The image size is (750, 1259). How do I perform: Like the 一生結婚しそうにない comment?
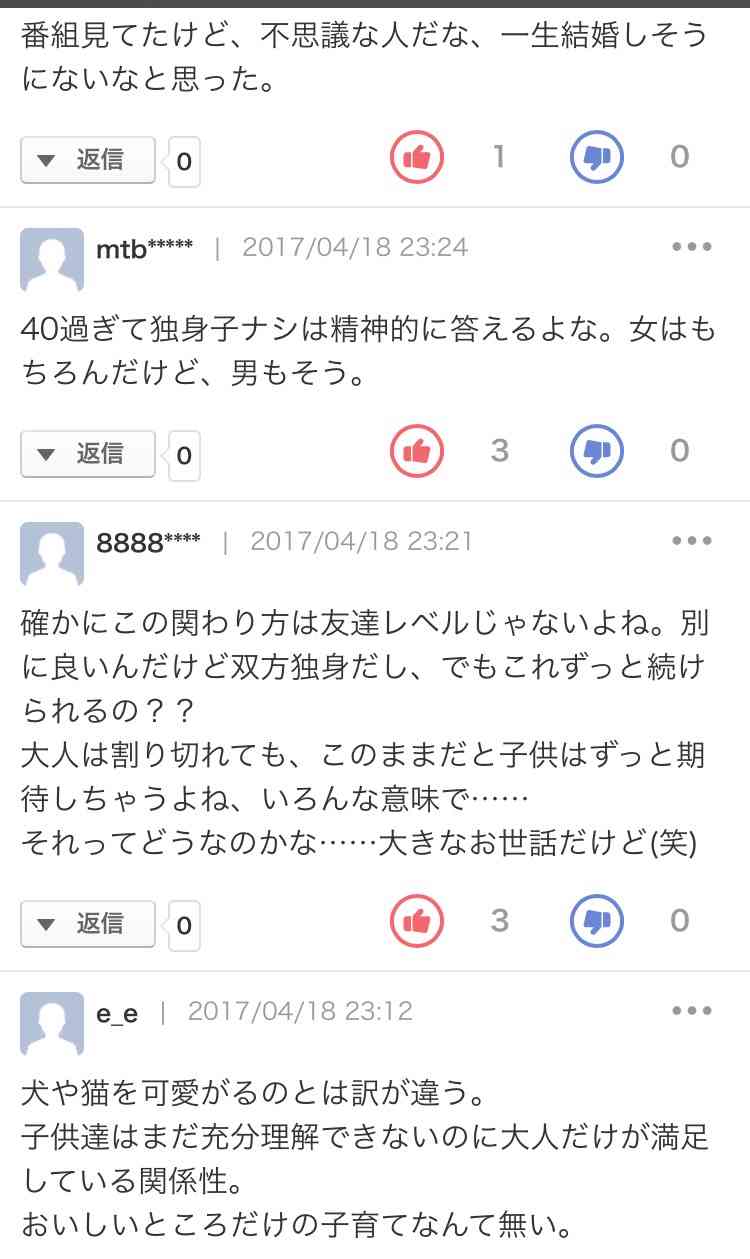(416, 157)
